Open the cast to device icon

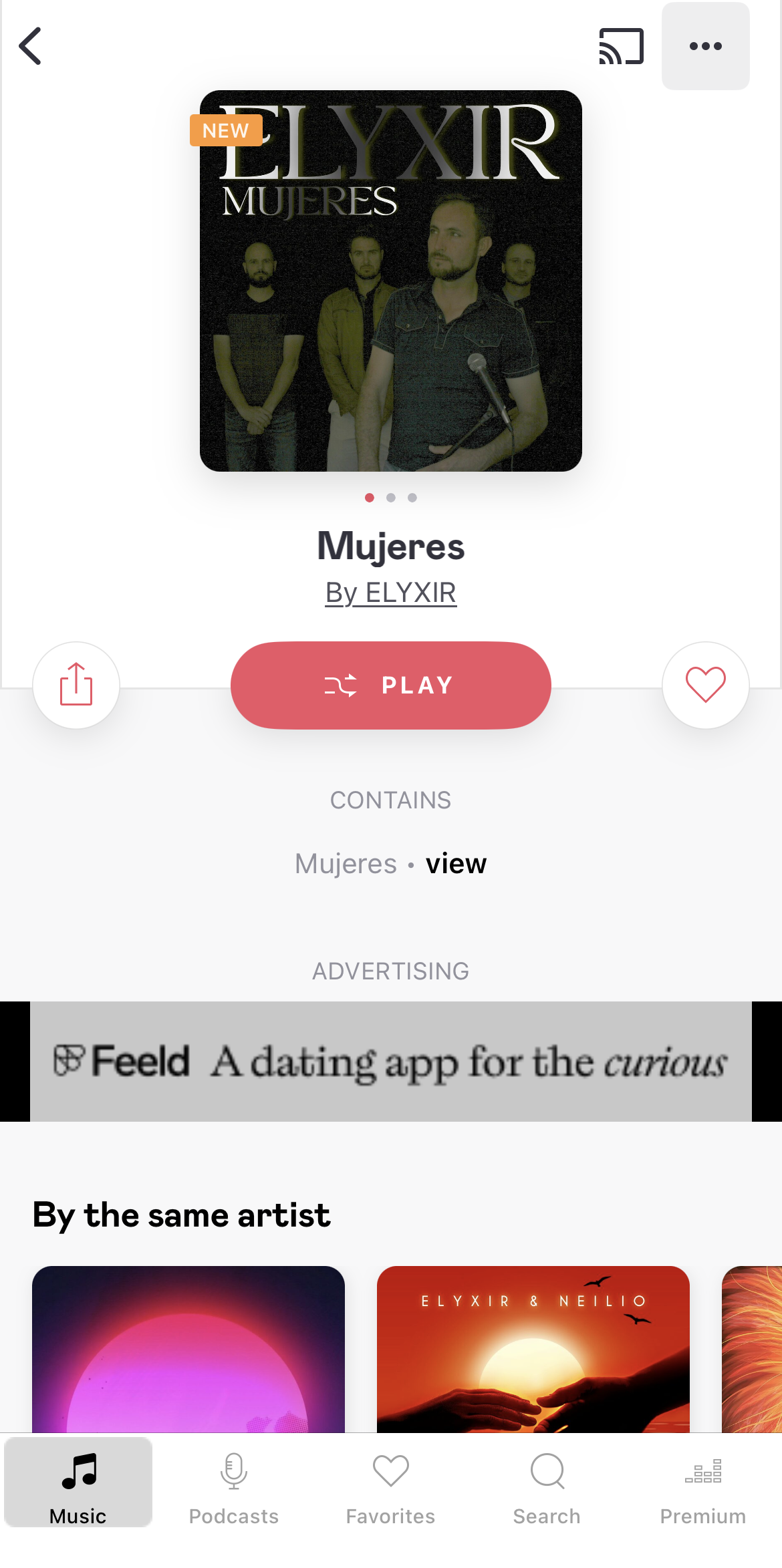pos(621,46)
